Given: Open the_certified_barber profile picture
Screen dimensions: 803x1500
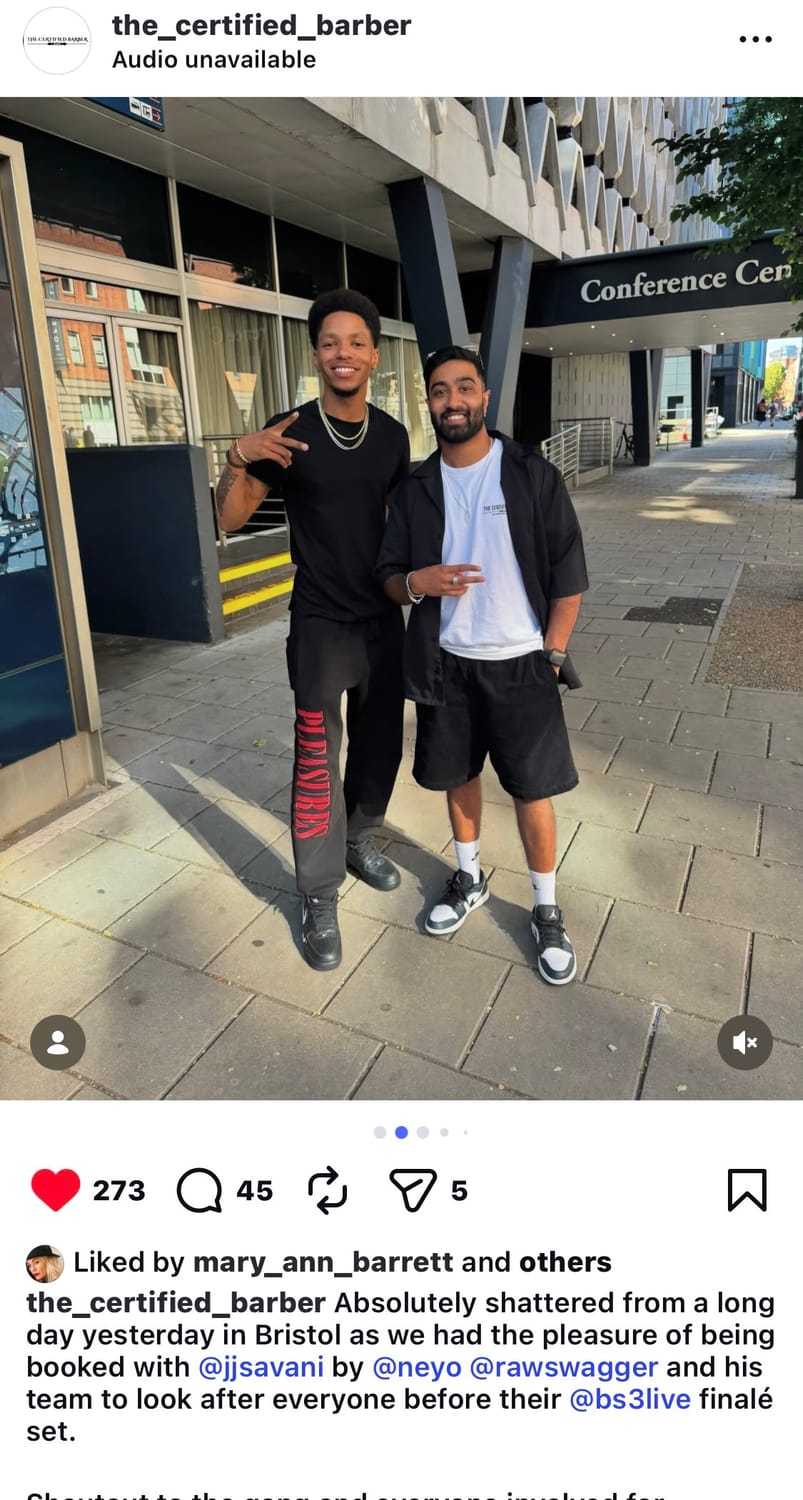Looking at the screenshot, I should tap(57, 40).
